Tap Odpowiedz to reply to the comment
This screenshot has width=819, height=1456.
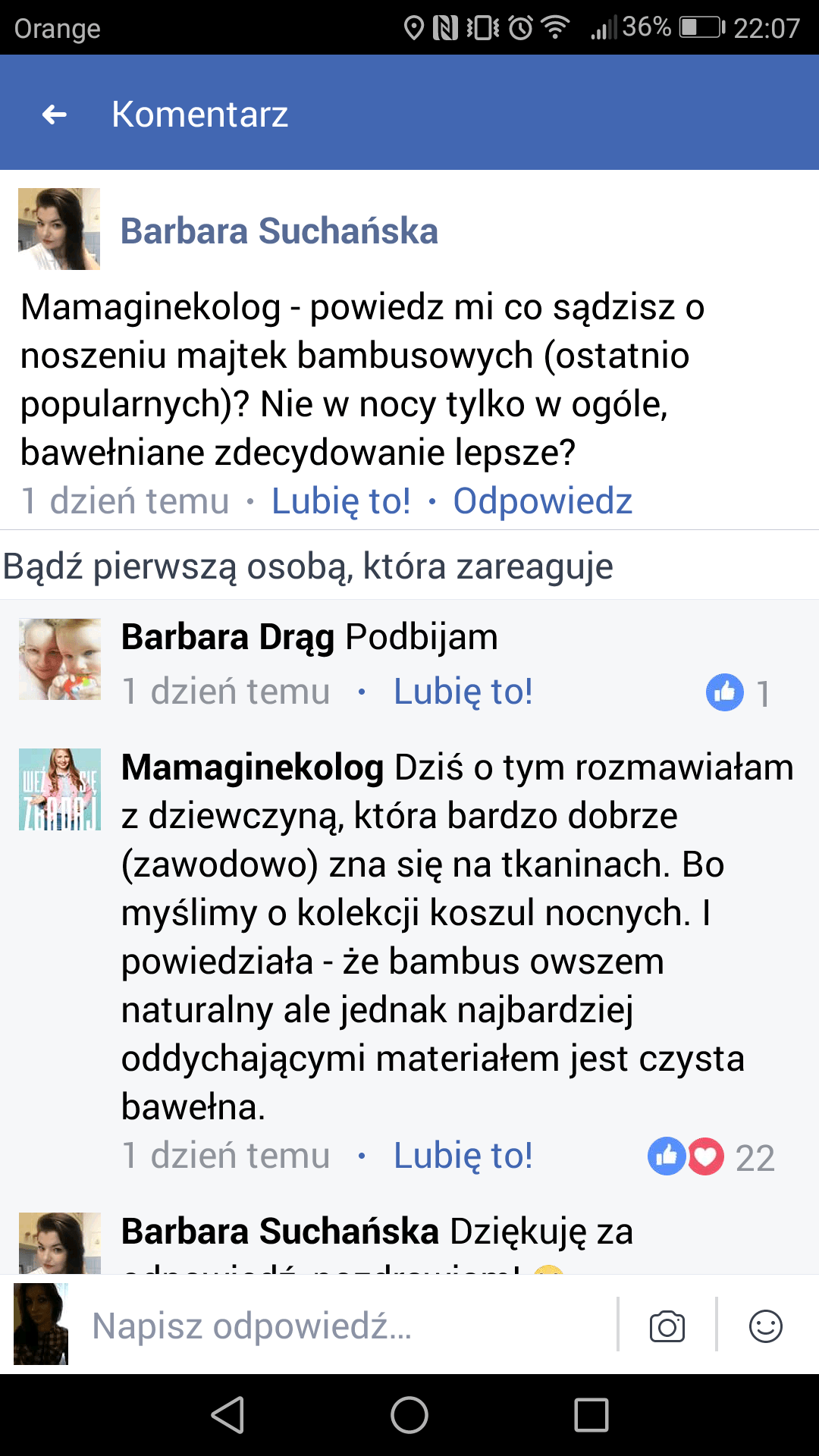[542, 501]
